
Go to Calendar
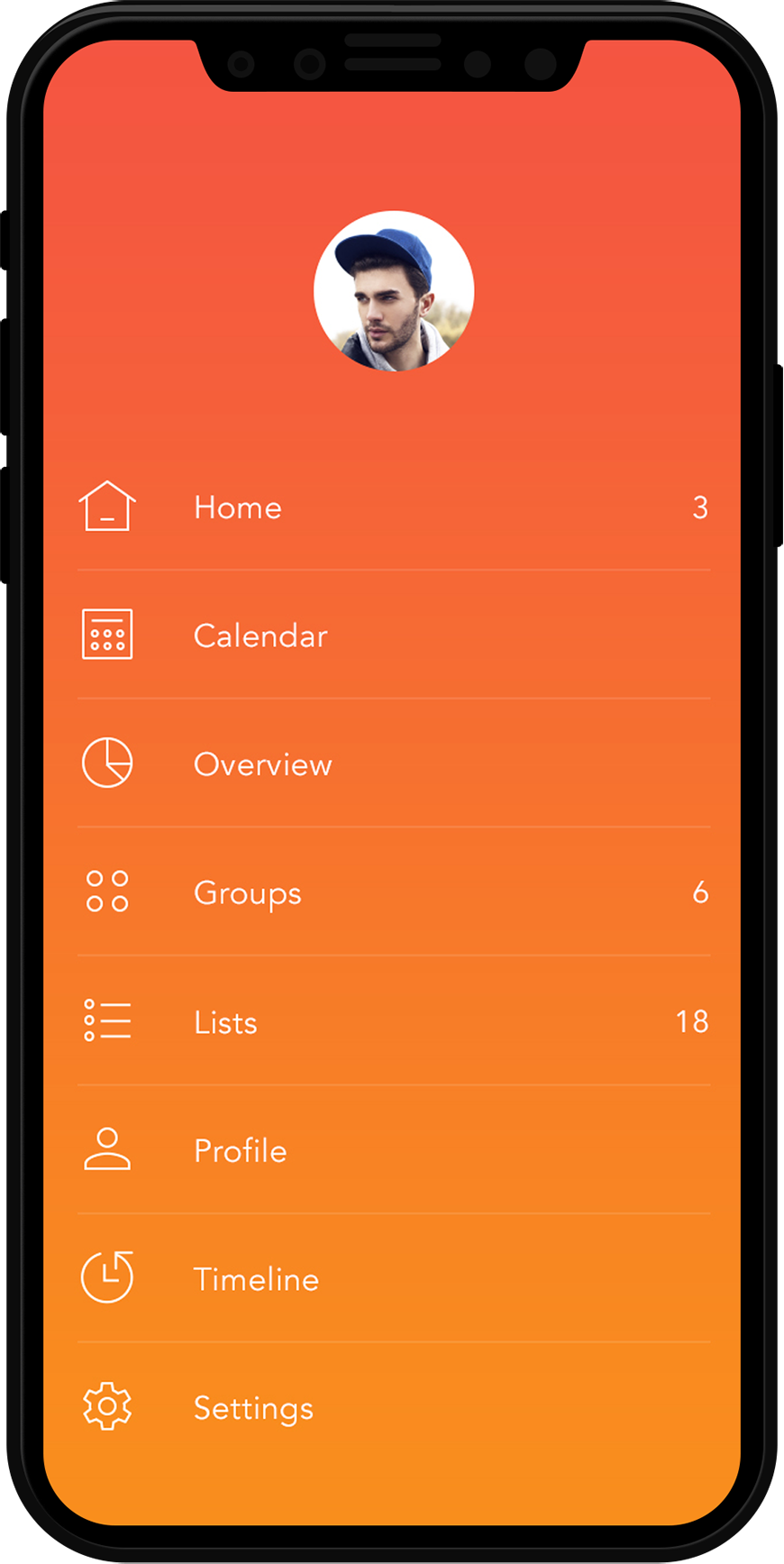tap(260, 636)
